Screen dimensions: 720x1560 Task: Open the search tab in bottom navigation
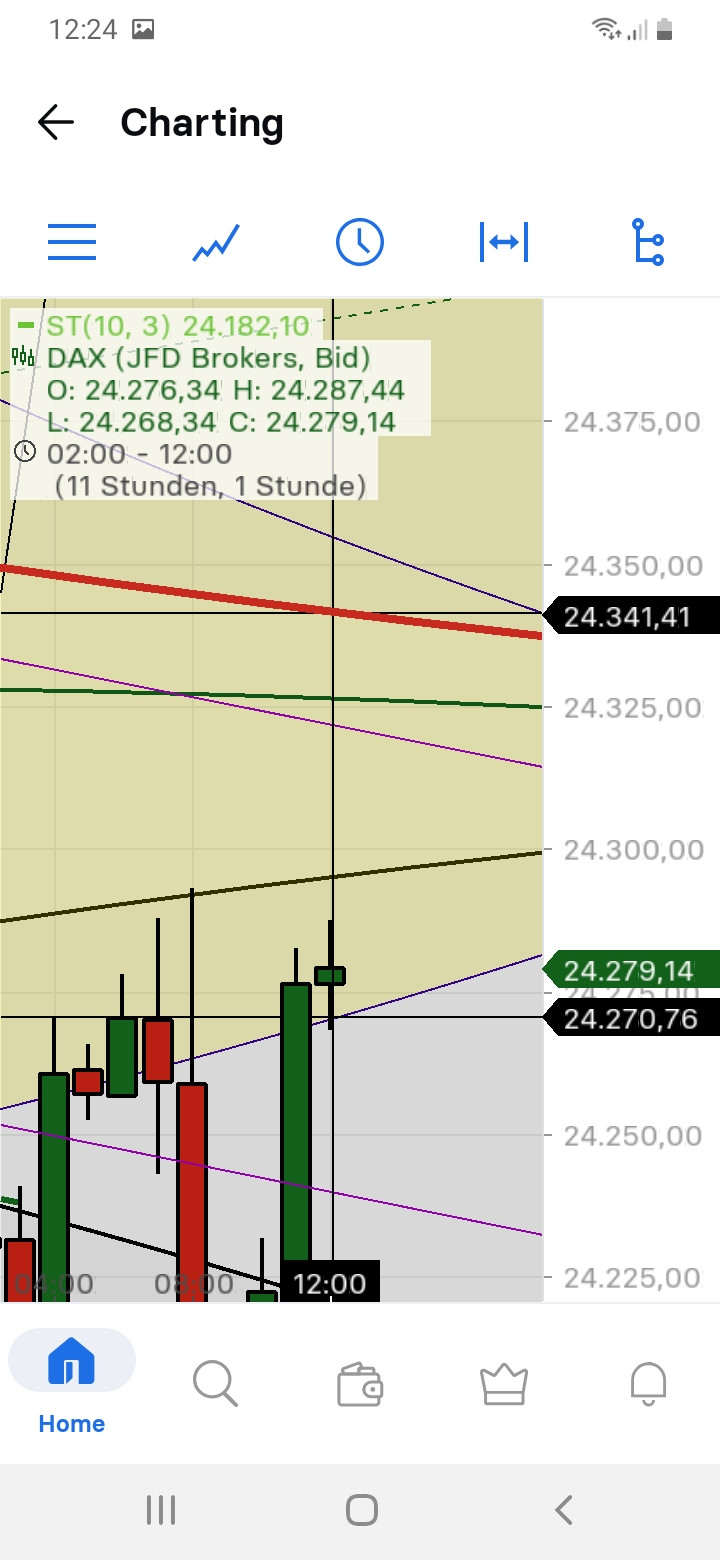(215, 1384)
